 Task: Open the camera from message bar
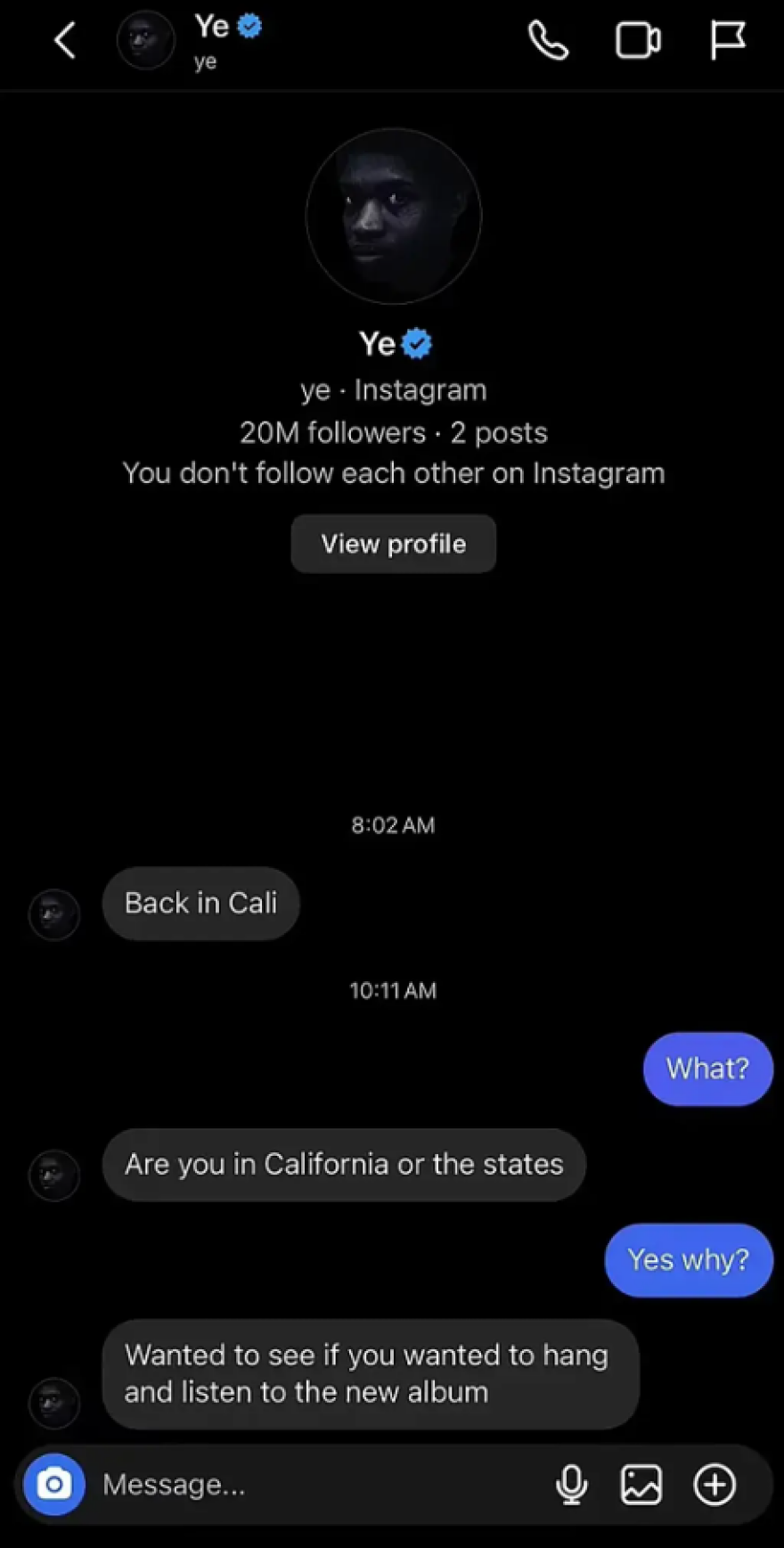54,1484
